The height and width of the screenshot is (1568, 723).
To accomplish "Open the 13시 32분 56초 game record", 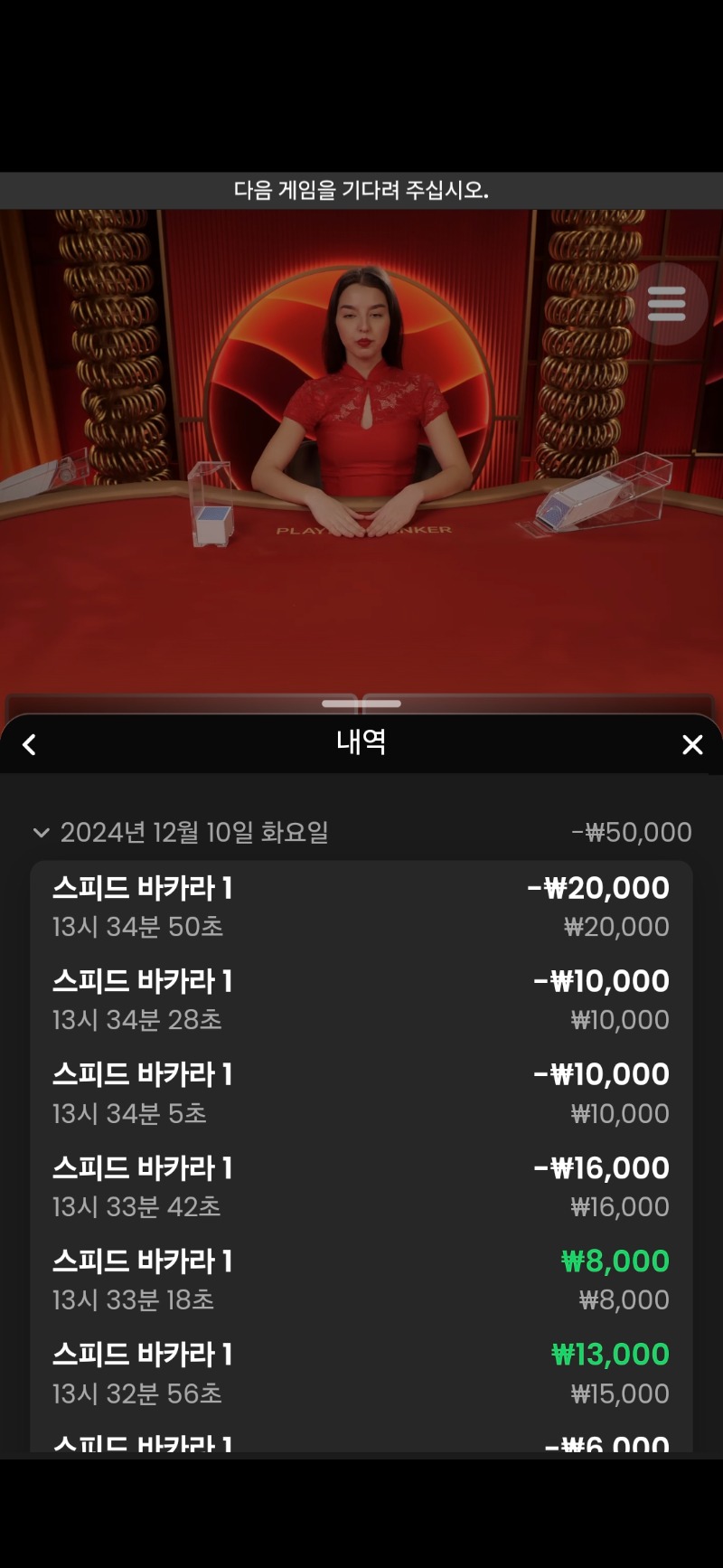I will (x=361, y=1373).
